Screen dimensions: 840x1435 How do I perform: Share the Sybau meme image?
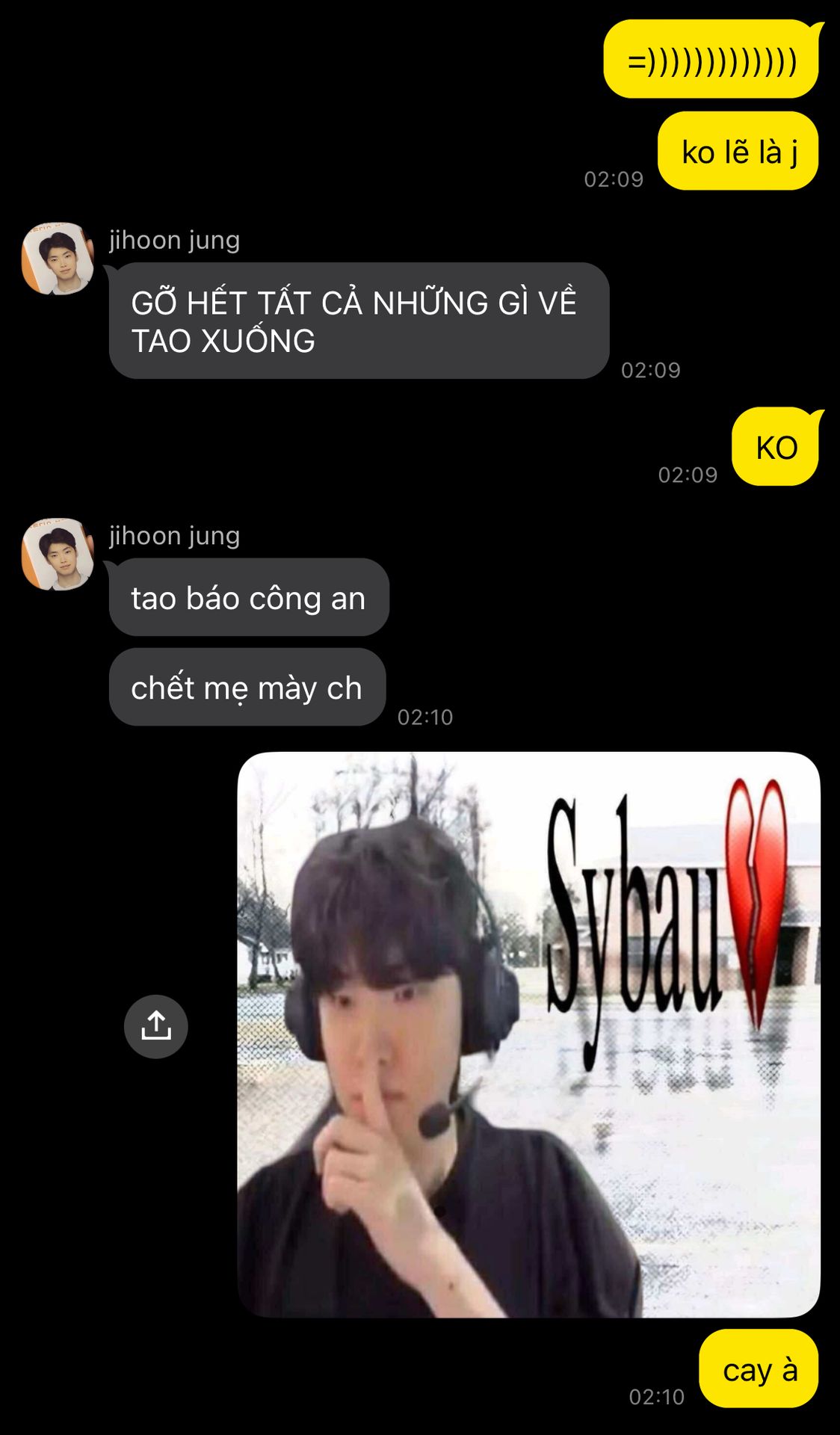(155, 1026)
